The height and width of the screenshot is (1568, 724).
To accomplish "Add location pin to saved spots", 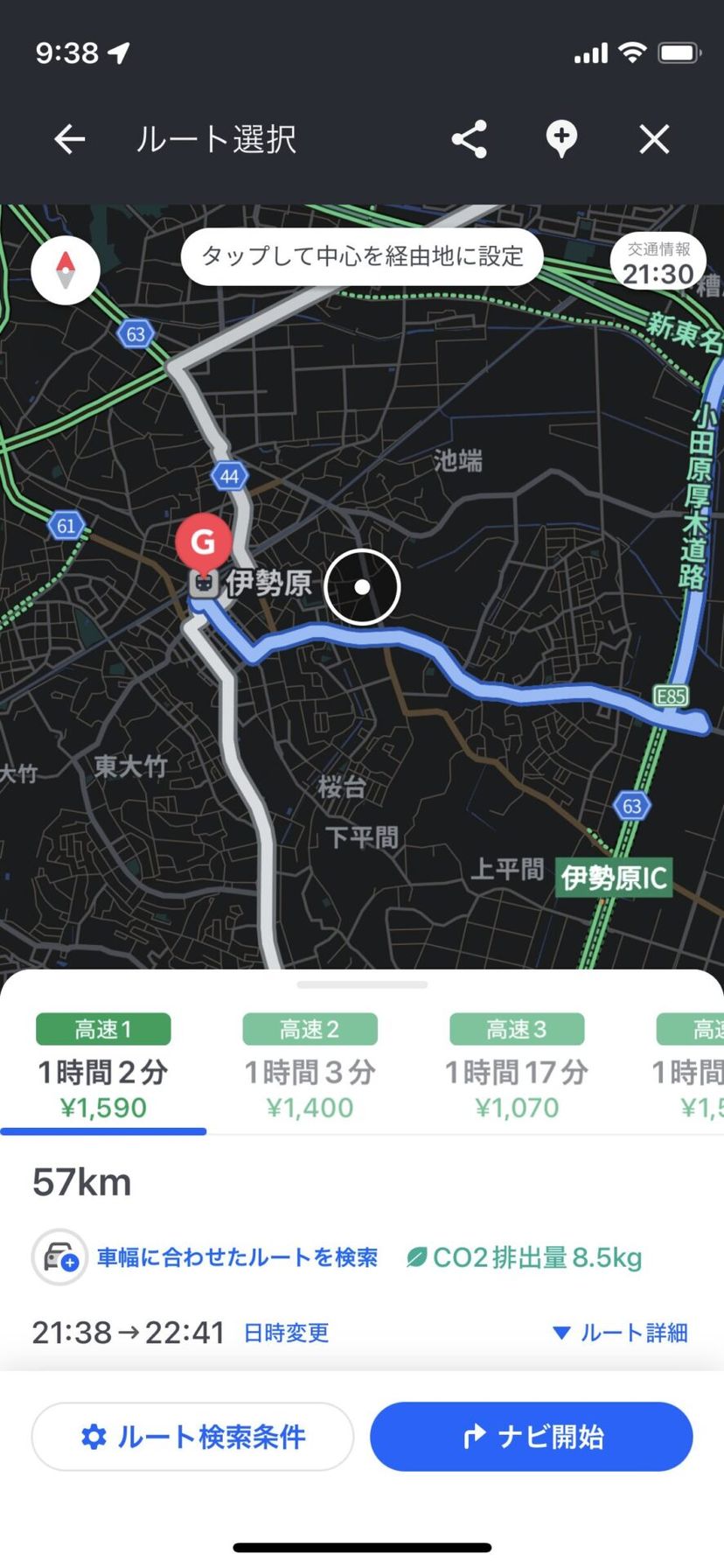I will [x=561, y=139].
